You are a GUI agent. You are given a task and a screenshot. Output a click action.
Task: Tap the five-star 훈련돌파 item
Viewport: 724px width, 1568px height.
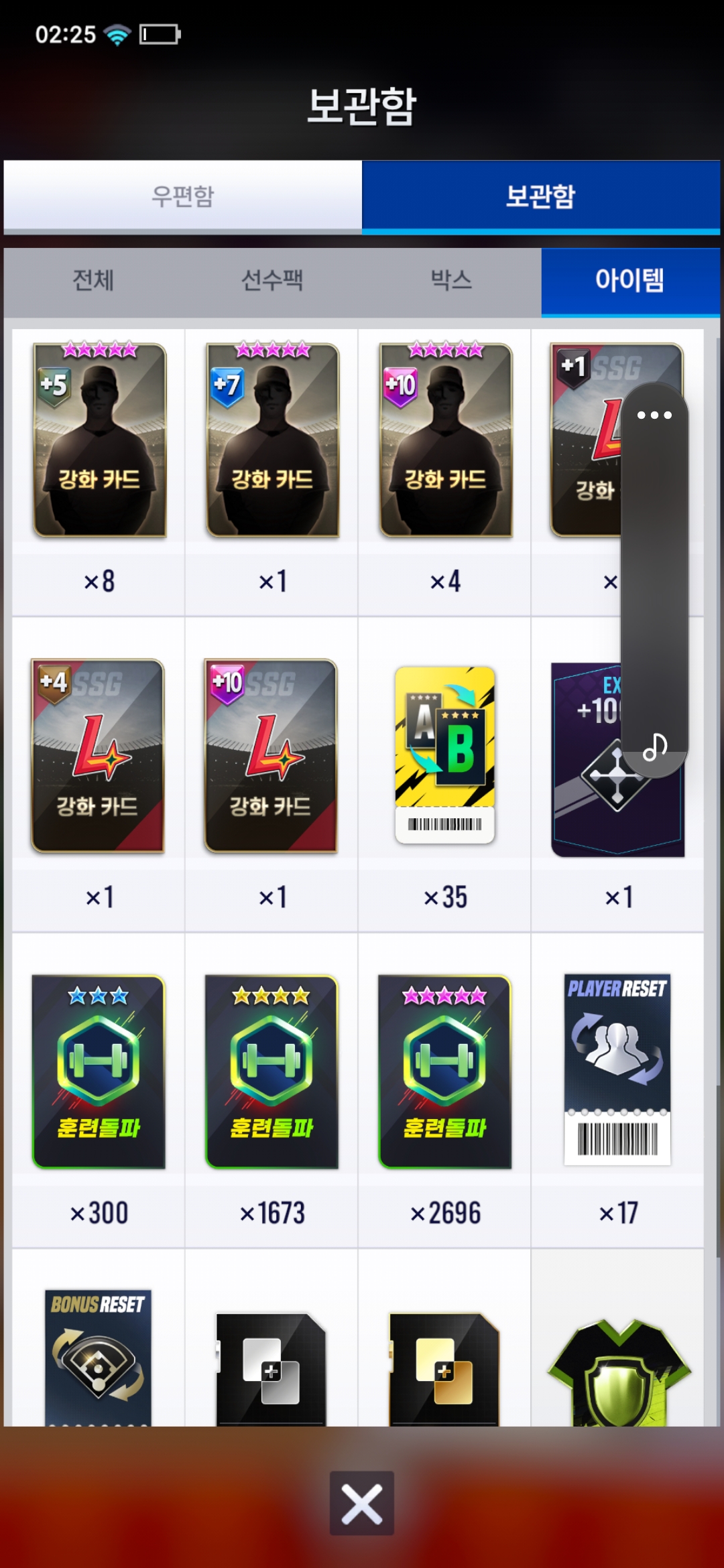coord(444,1071)
